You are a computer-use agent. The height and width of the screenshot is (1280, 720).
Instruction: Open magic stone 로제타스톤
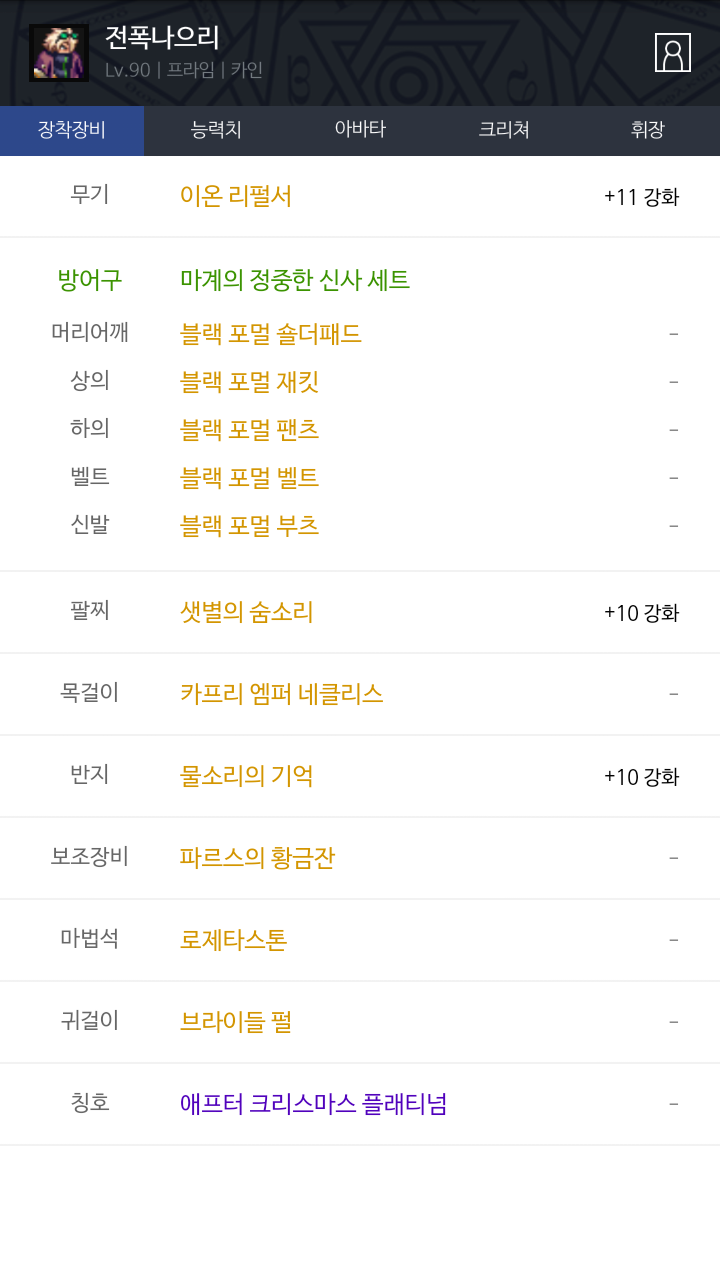pos(234,940)
